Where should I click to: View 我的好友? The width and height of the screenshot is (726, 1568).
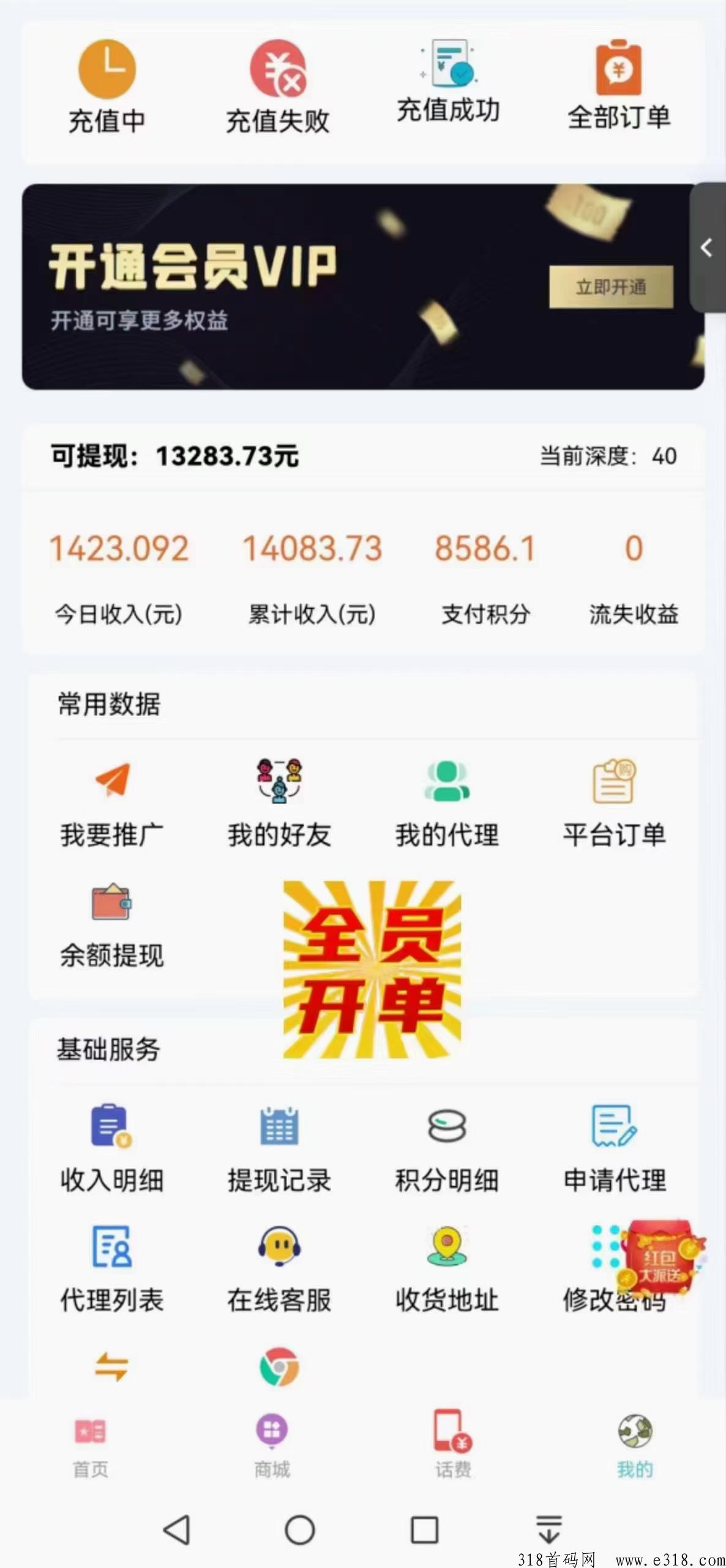click(x=279, y=802)
